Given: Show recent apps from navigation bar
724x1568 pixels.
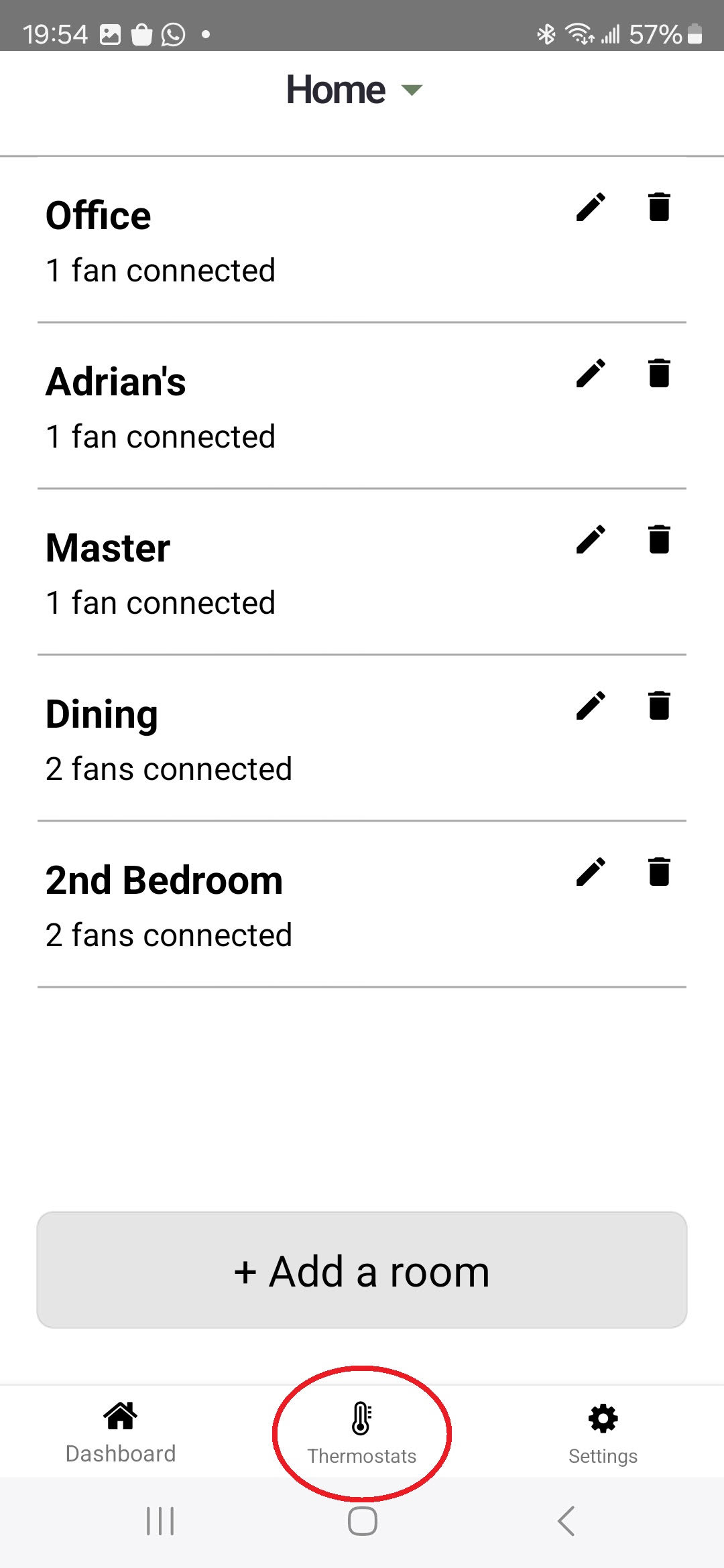Looking at the screenshot, I should (x=160, y=1520).
